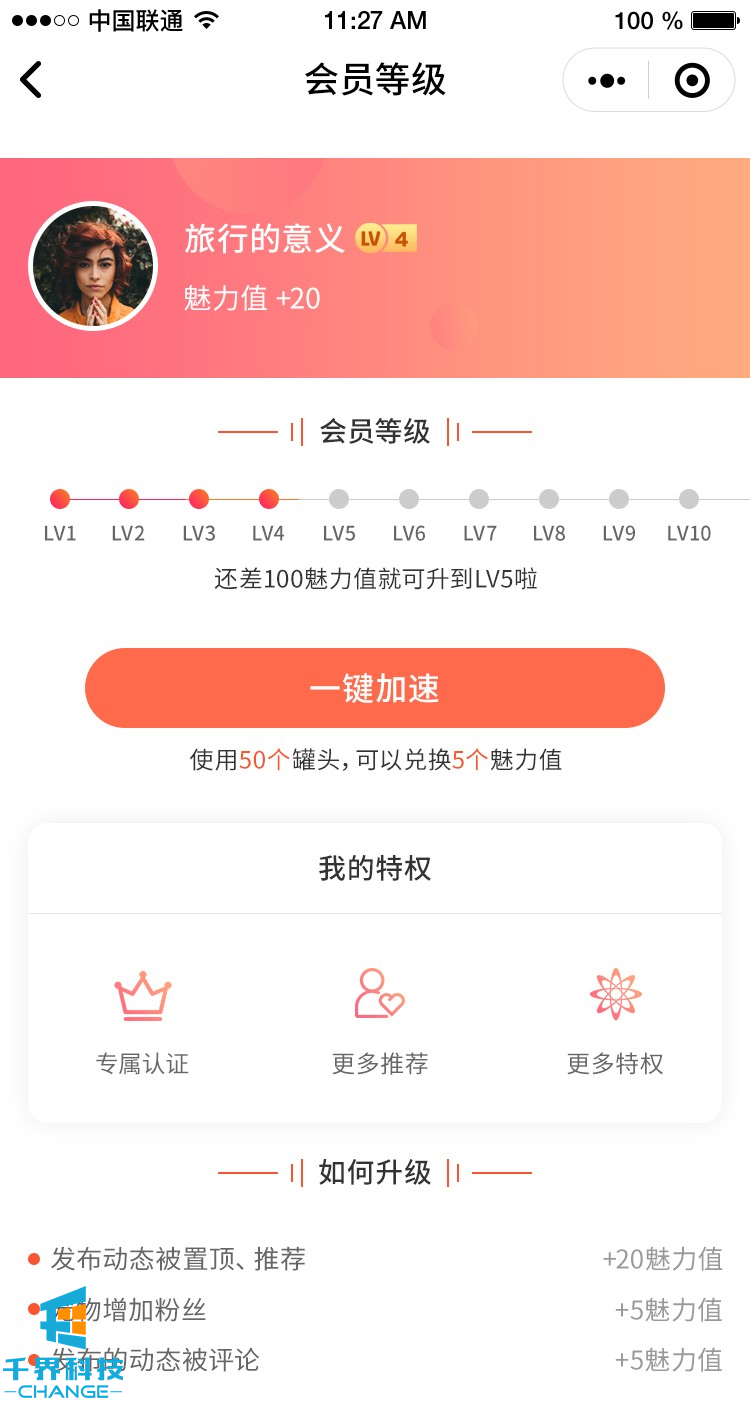Close the mini program with the circle button
750x1402 pixels.
click(x=692, y=80)
